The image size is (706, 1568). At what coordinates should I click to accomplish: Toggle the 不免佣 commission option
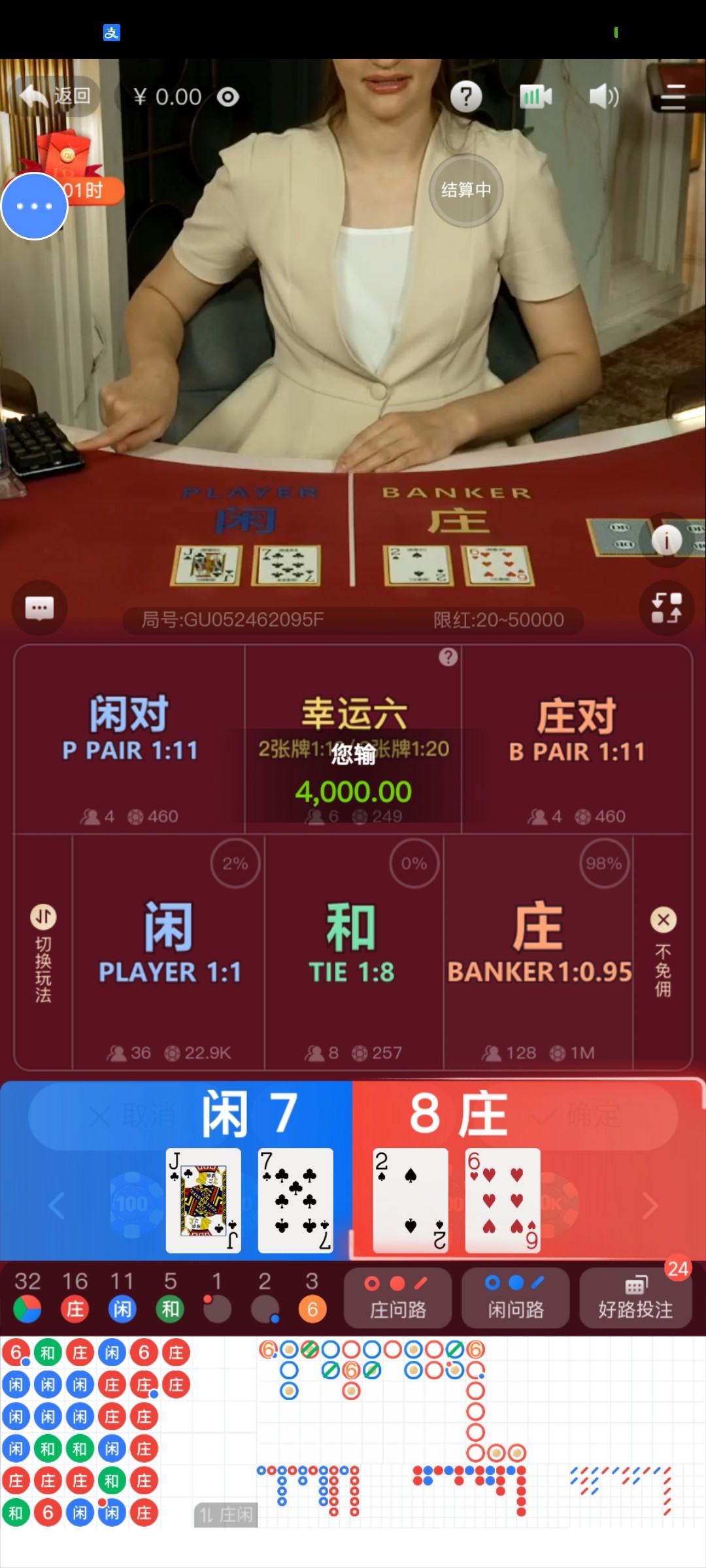[x=663, y=953]
